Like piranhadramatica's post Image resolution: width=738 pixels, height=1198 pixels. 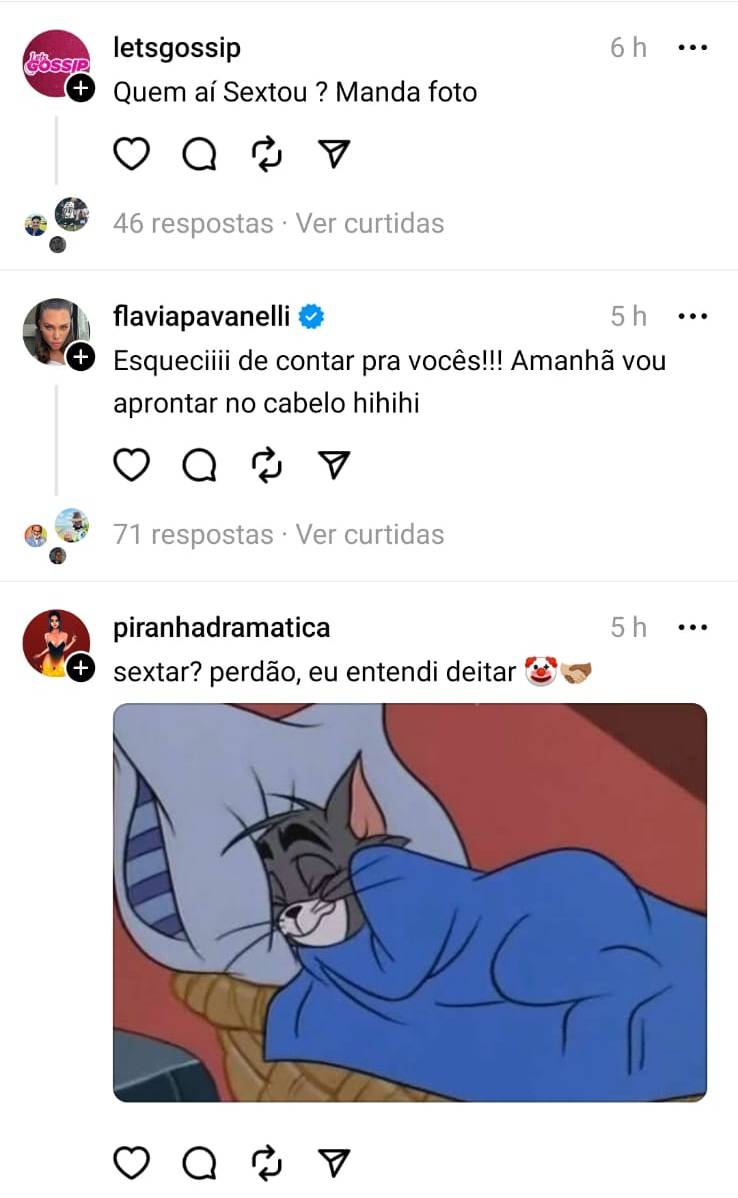pos(131,1162)
